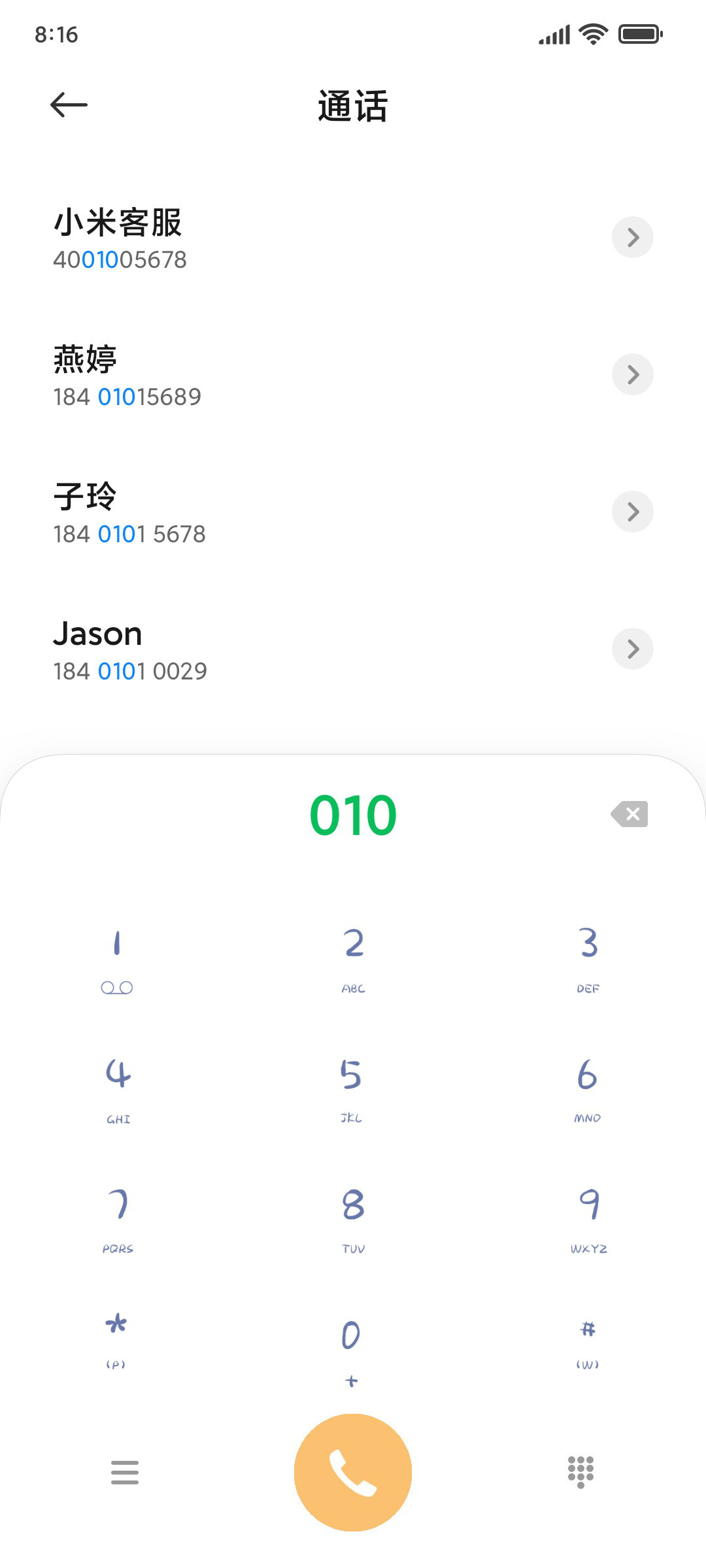This screenshot has height=1568, width=706.
Task: Place the call with orange phone button
Action: click(x=353, y=1472)
